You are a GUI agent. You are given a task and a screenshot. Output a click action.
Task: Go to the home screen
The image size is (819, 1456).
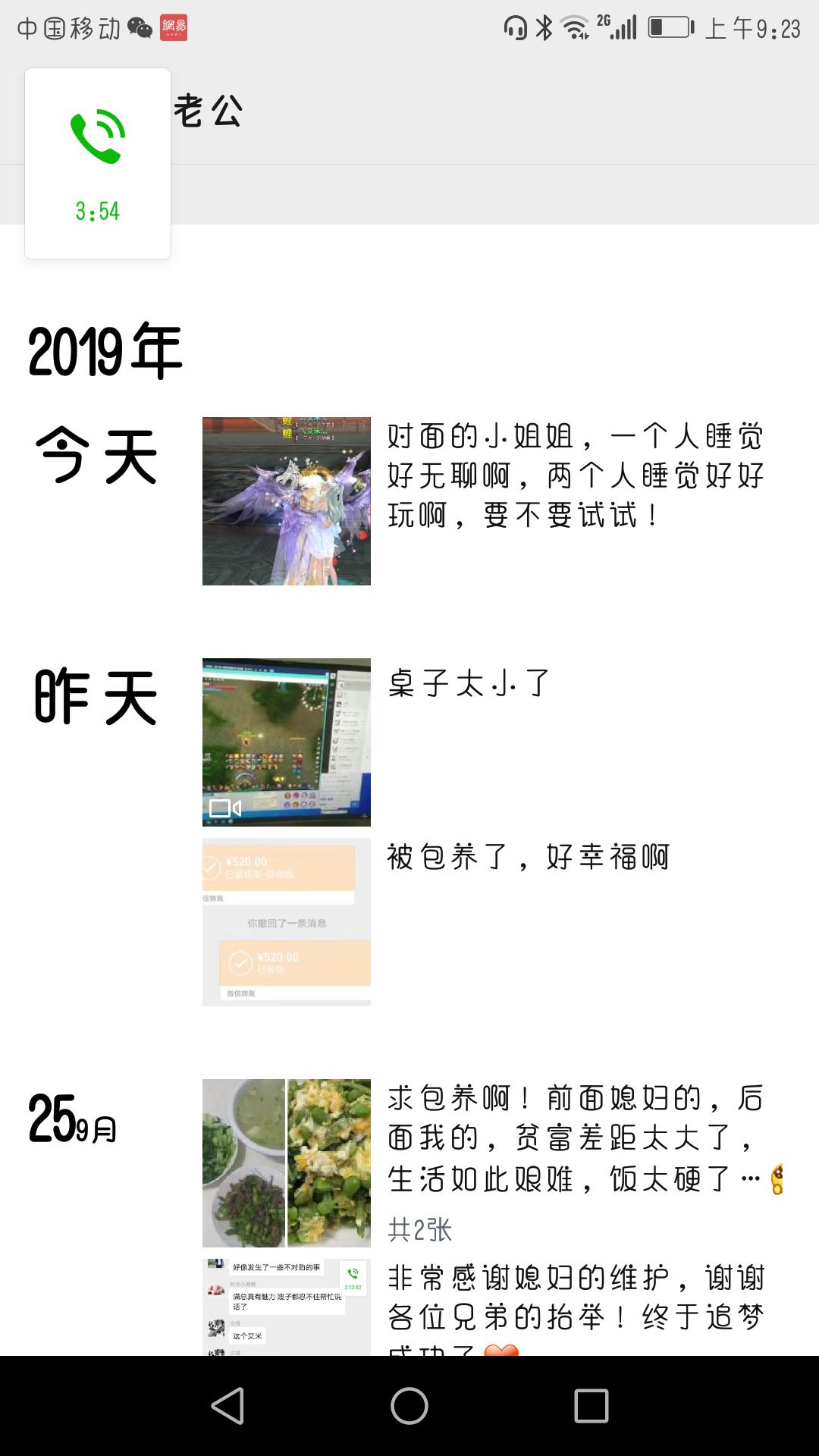[409, 1405]
